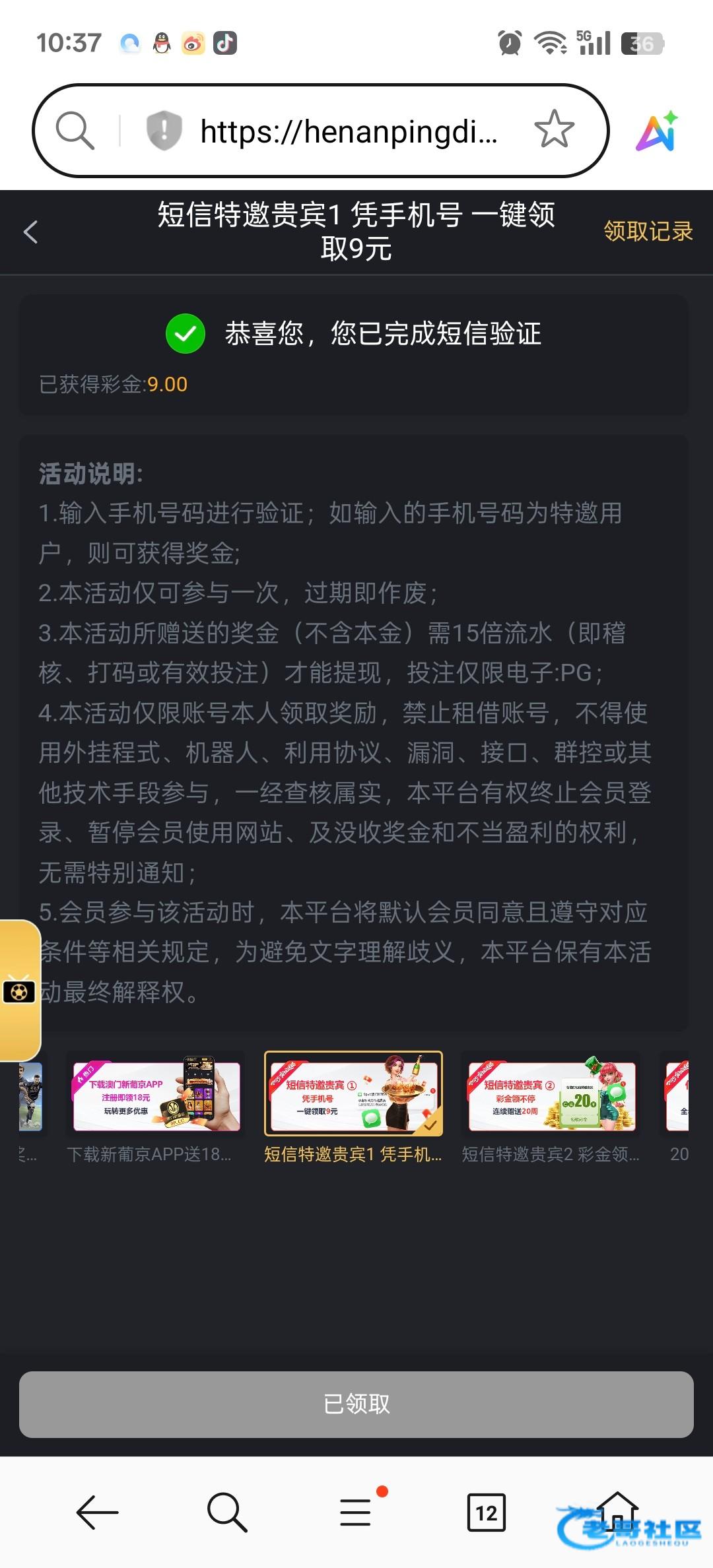This screenshot has height=1568, width=713.
Task: Check the site security shield icon
Action: pos(163,130)
